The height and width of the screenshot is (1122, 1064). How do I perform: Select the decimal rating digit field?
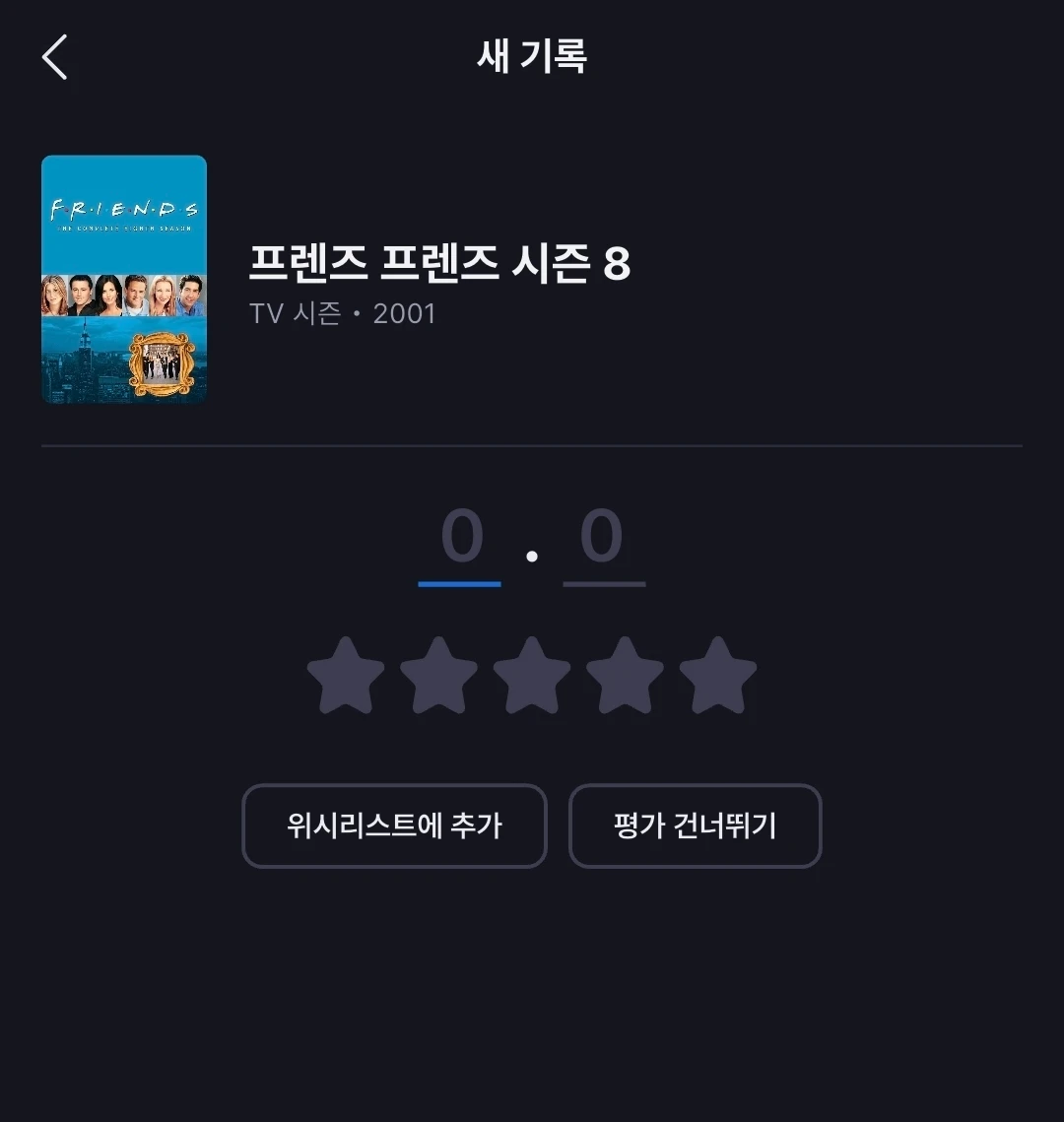[x=603, y=540]
